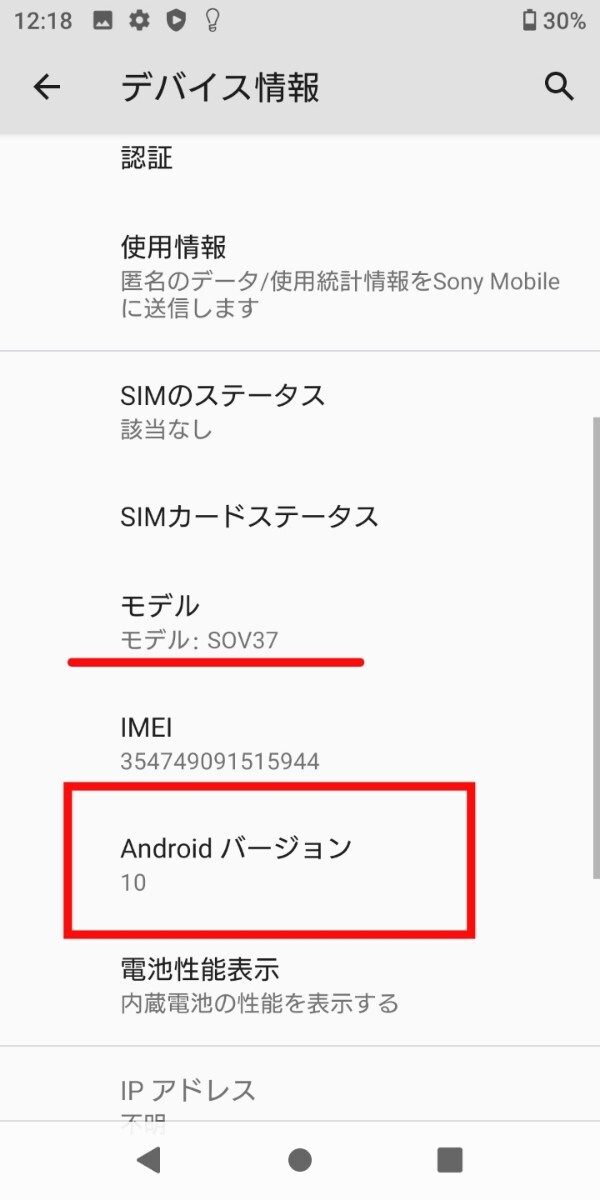
Task: Open recent apps from navigation bar
Action: tap(449, 1160)
